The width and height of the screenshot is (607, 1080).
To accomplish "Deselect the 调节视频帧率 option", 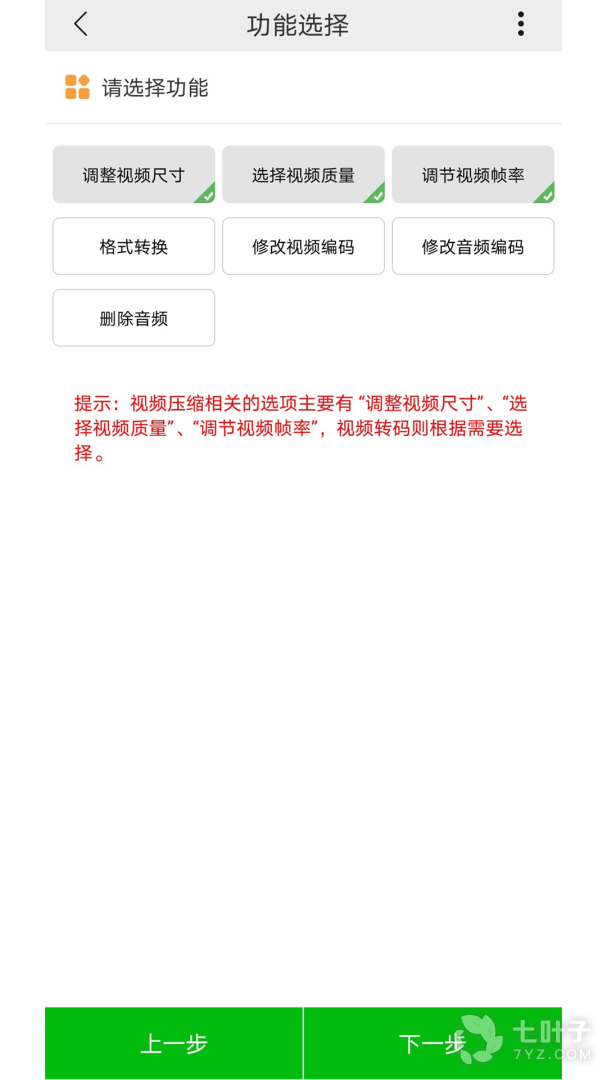I will pyautogui.click(x=472, y=175).
